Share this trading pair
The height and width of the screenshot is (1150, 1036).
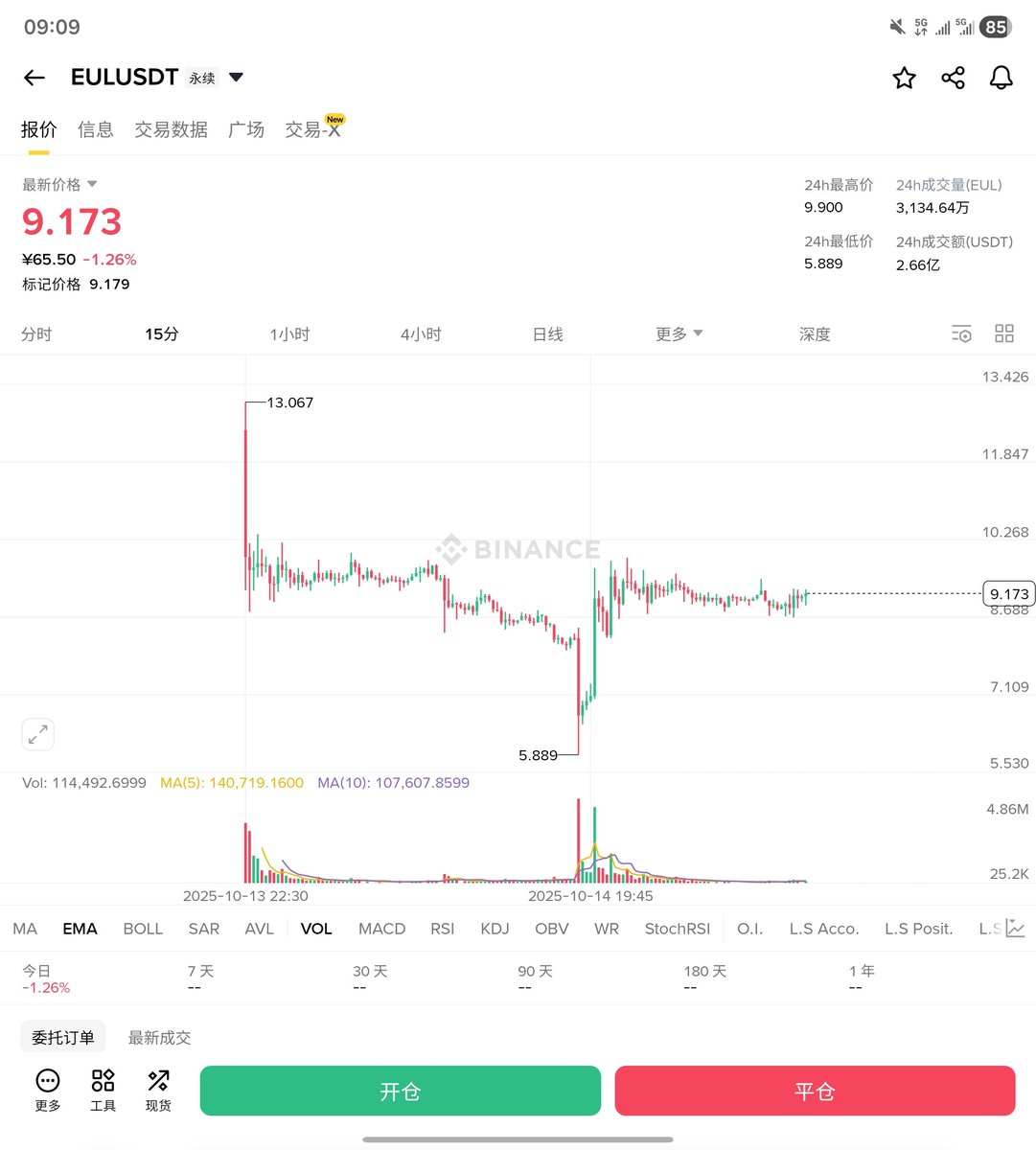953,78
